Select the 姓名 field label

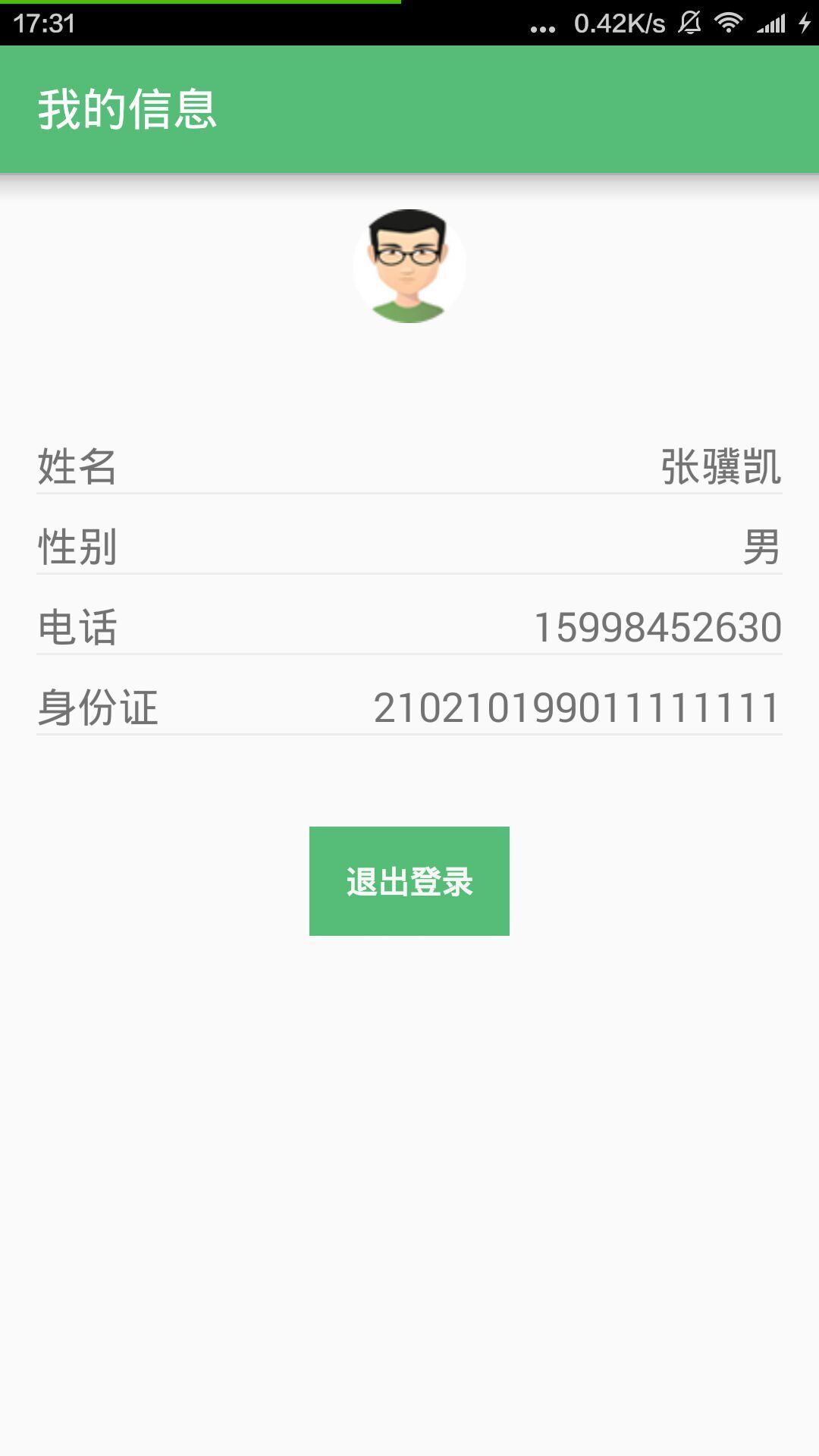pyautogui.click(x=76, y=469)
